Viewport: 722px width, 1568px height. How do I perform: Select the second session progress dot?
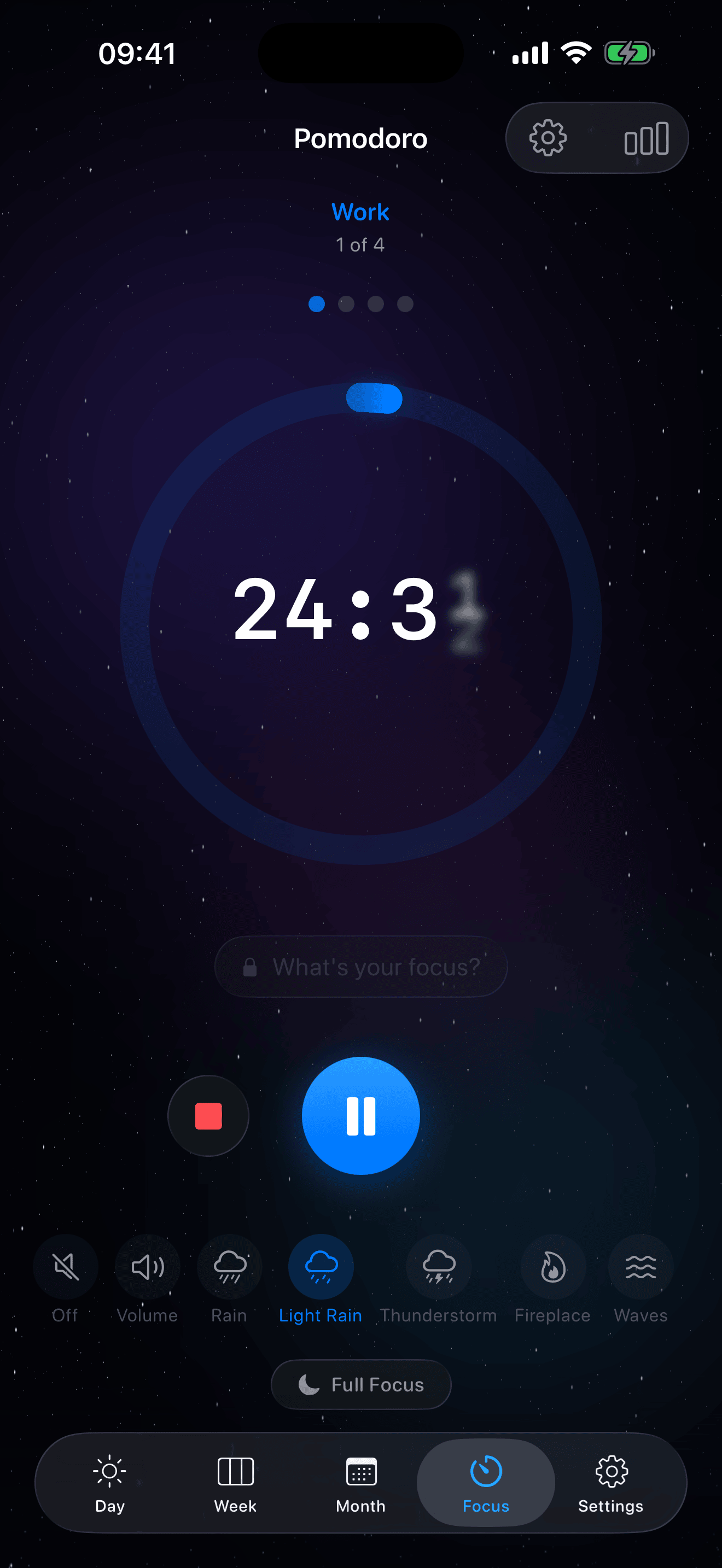[x=346, y=304]
